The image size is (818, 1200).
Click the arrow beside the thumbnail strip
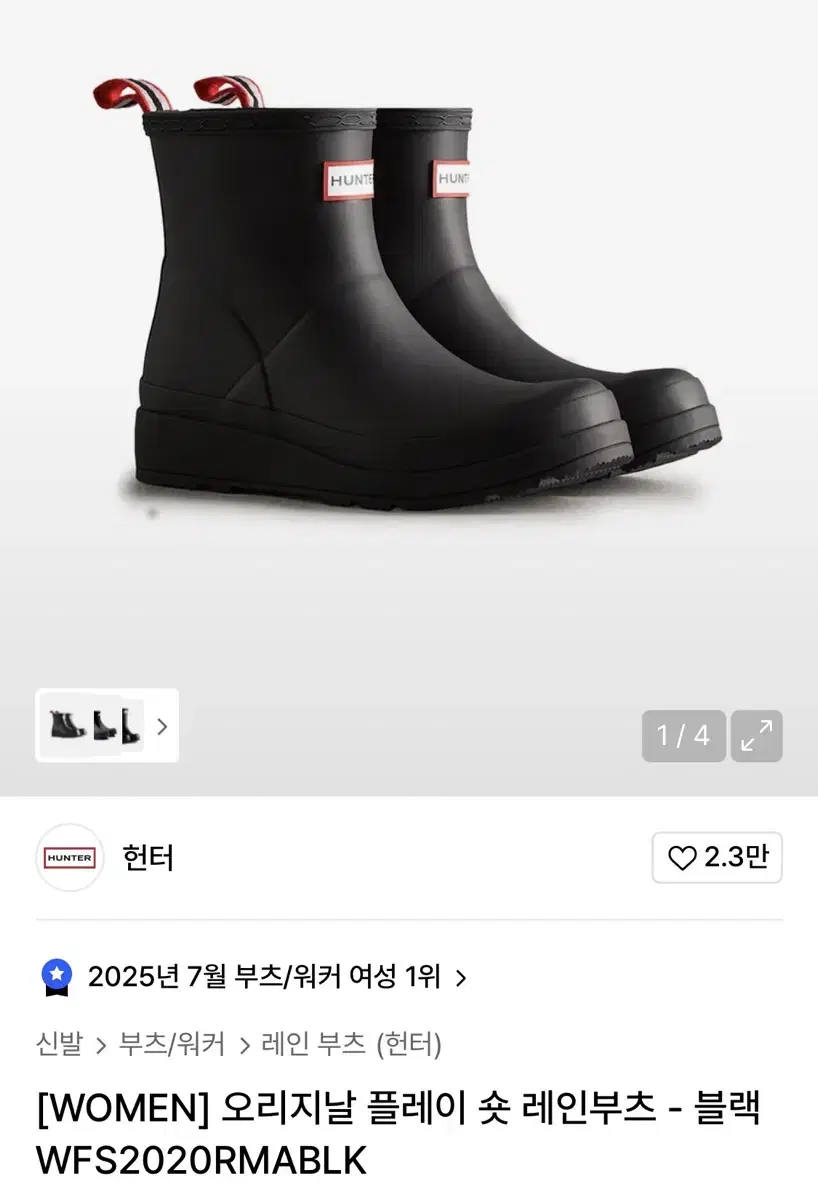click(x=162, y=728)
